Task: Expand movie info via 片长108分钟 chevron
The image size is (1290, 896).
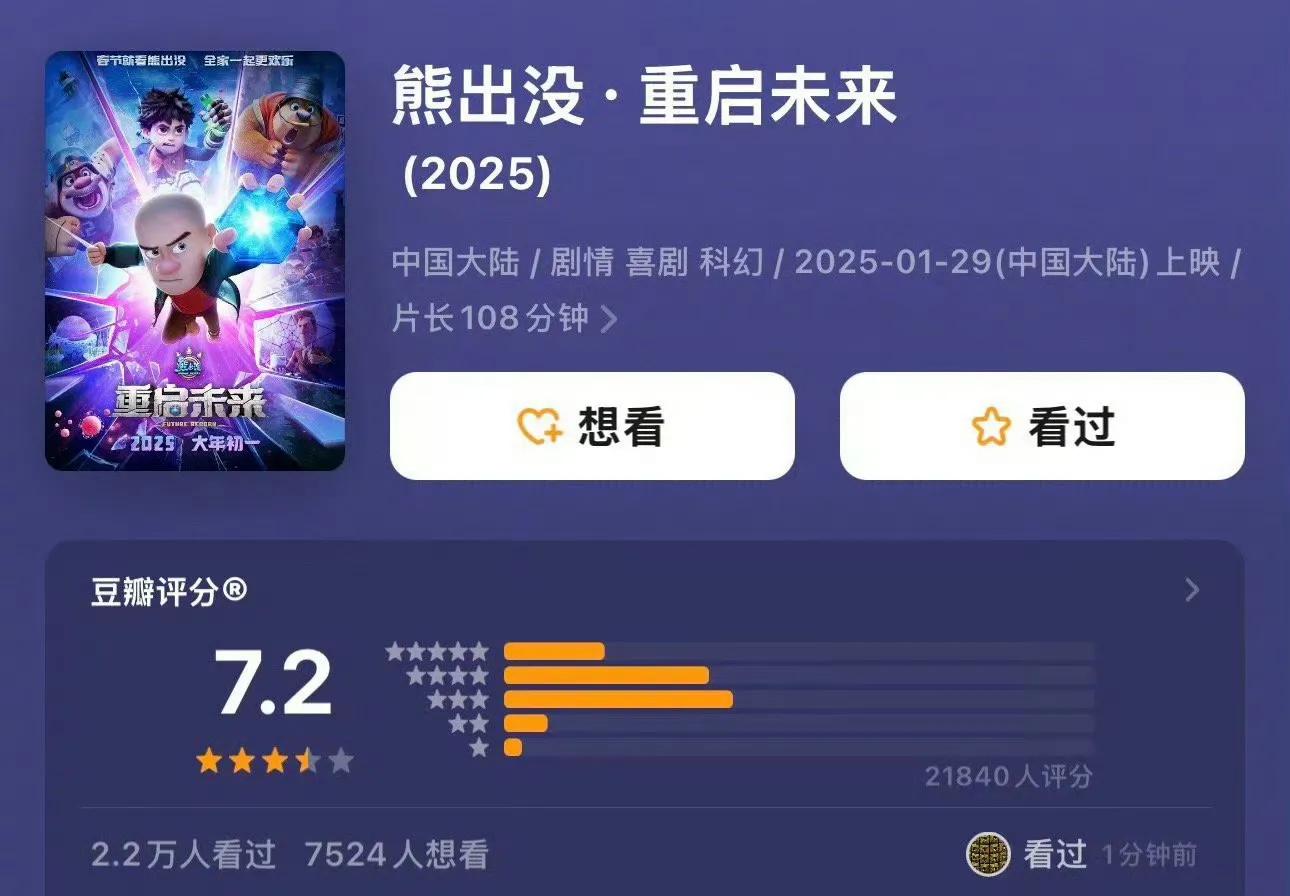Action: [x=608, y=319]
